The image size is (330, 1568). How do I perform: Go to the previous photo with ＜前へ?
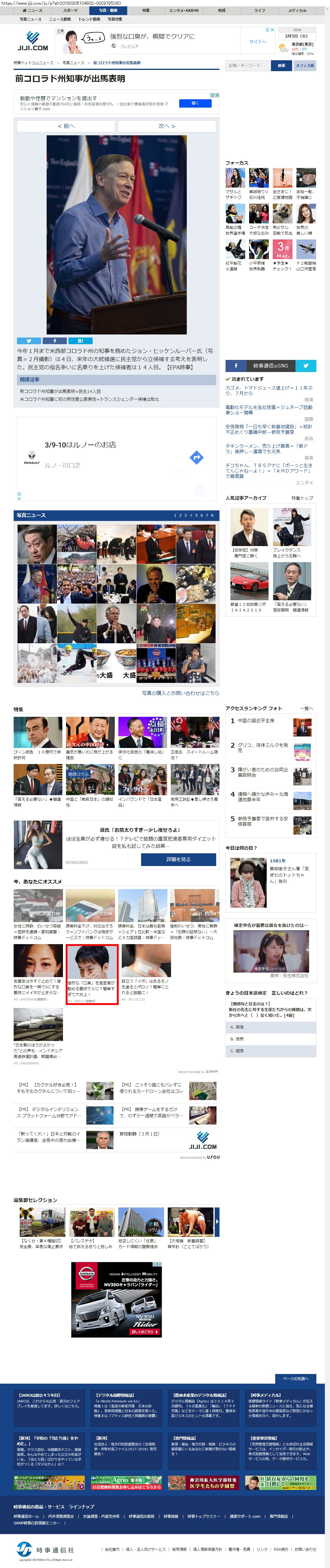66,126
